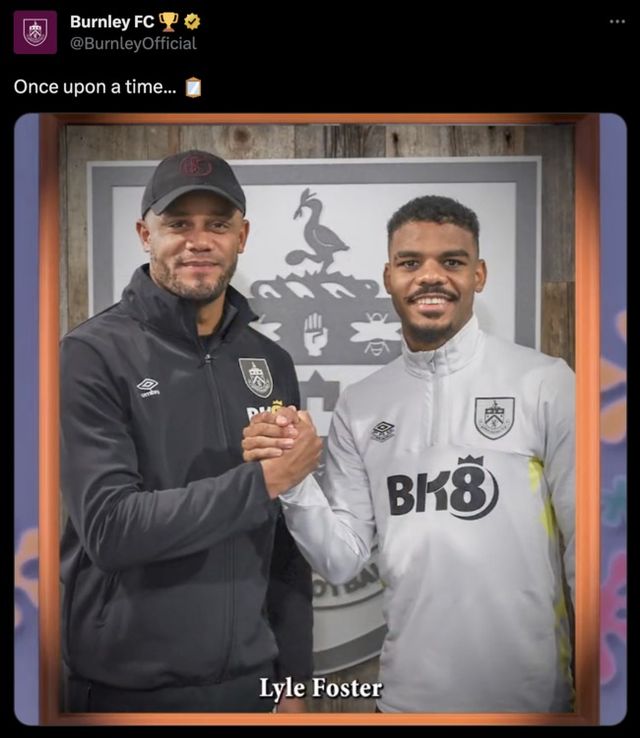640x738 pixels.
Task: Open Burnley FC's profile picture
Action: (35, 32)
